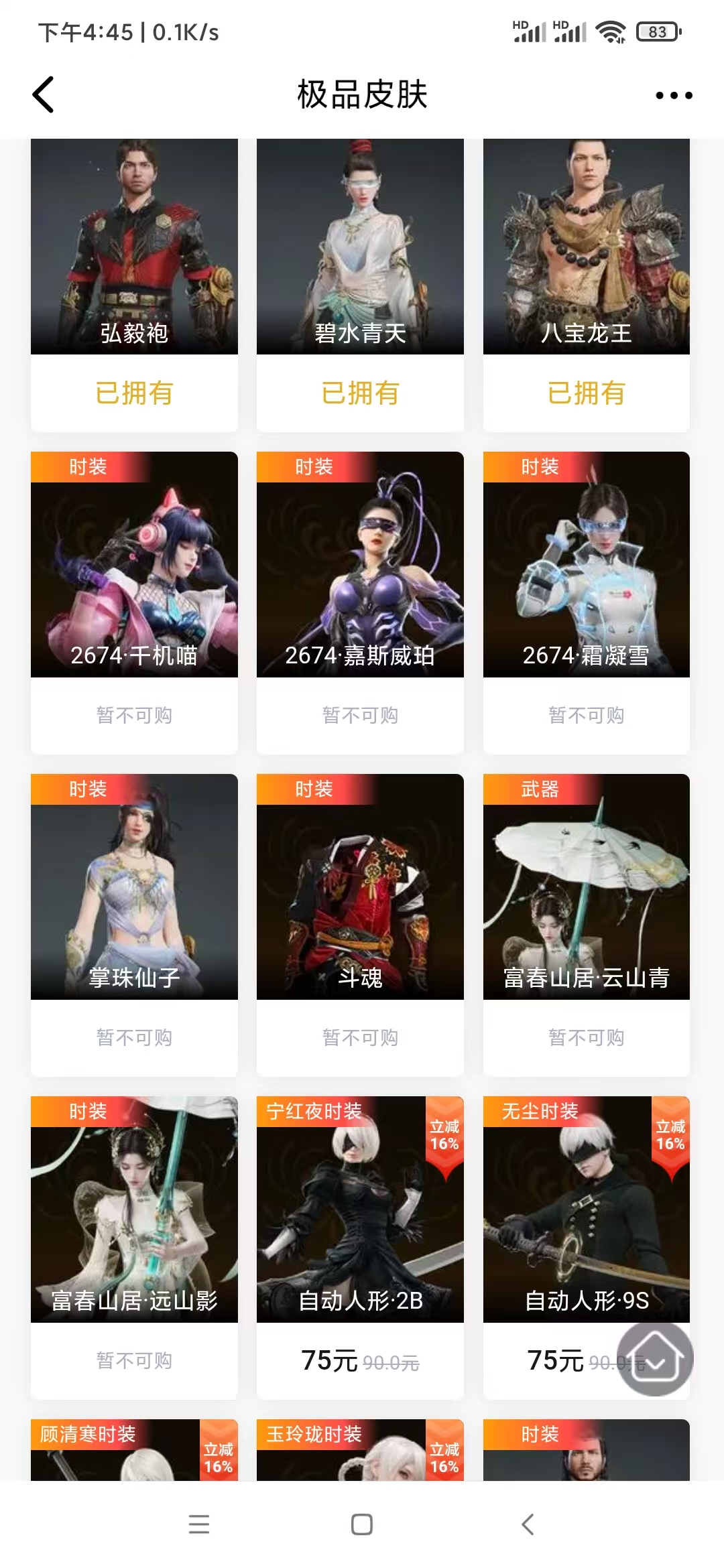Open recent apps from the navigation bar
Image resolution: width=724 pixels, height=1568 pixels.
[199, 1524]
